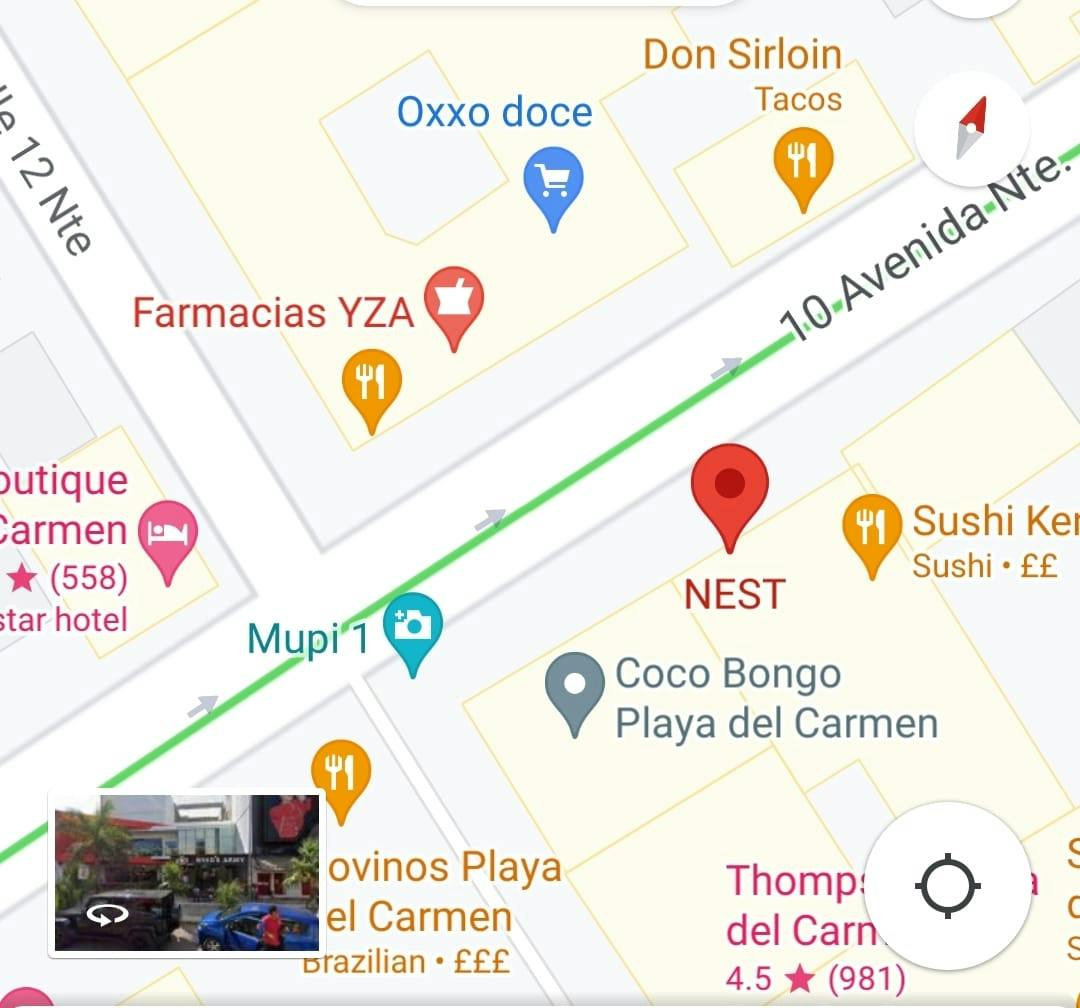Tap the compass to reset map orientation
The height and width of the screenshot is (1008, 1080).
pyautogui.click(x=971, y=128)
